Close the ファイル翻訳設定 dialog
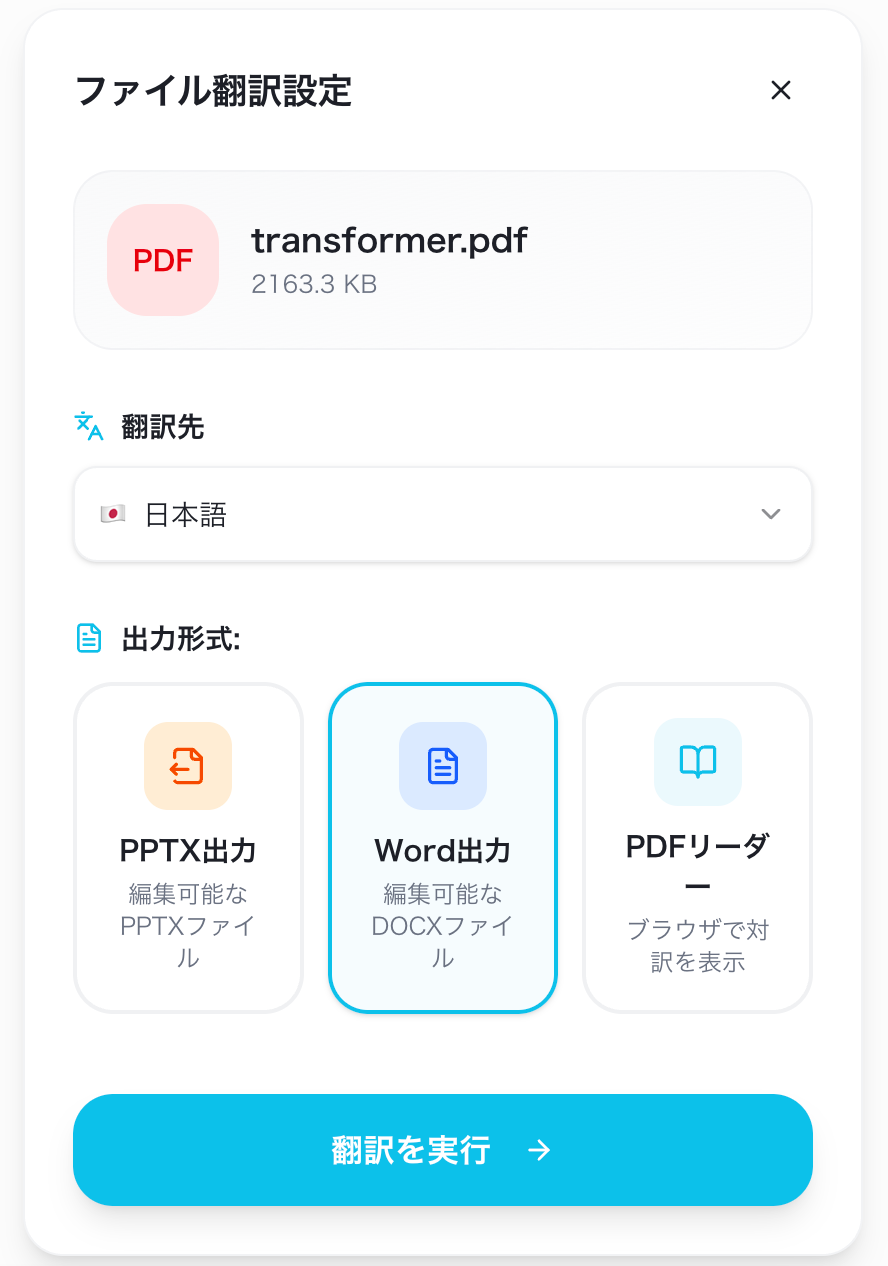The height and width of the screenshot is (1266, 888). [x=780, y=90]
